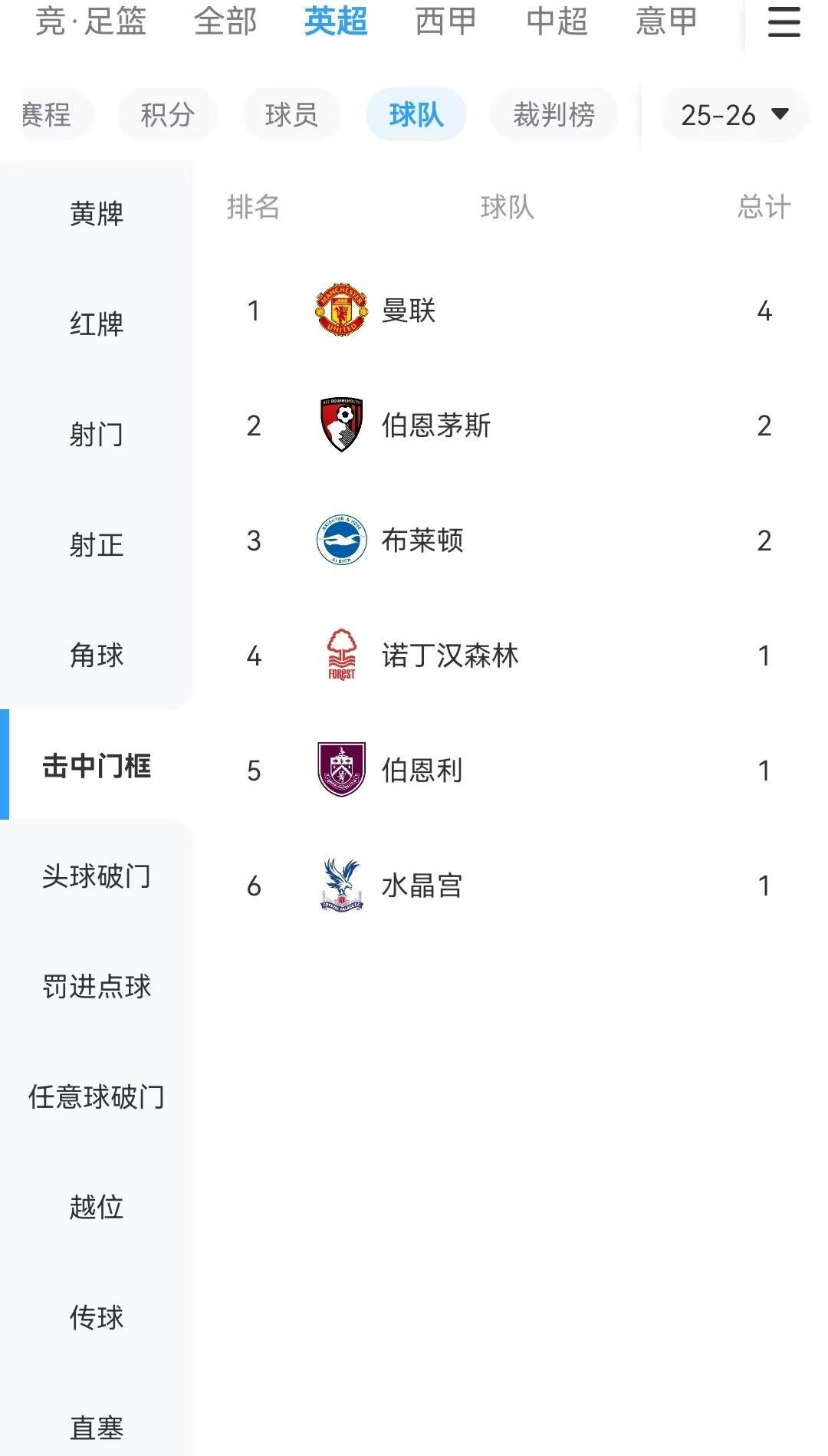Image resolution: width=828 pixels, height=1456 pixels.
Task: Select the 全部 tab
Action: (225, 21)
